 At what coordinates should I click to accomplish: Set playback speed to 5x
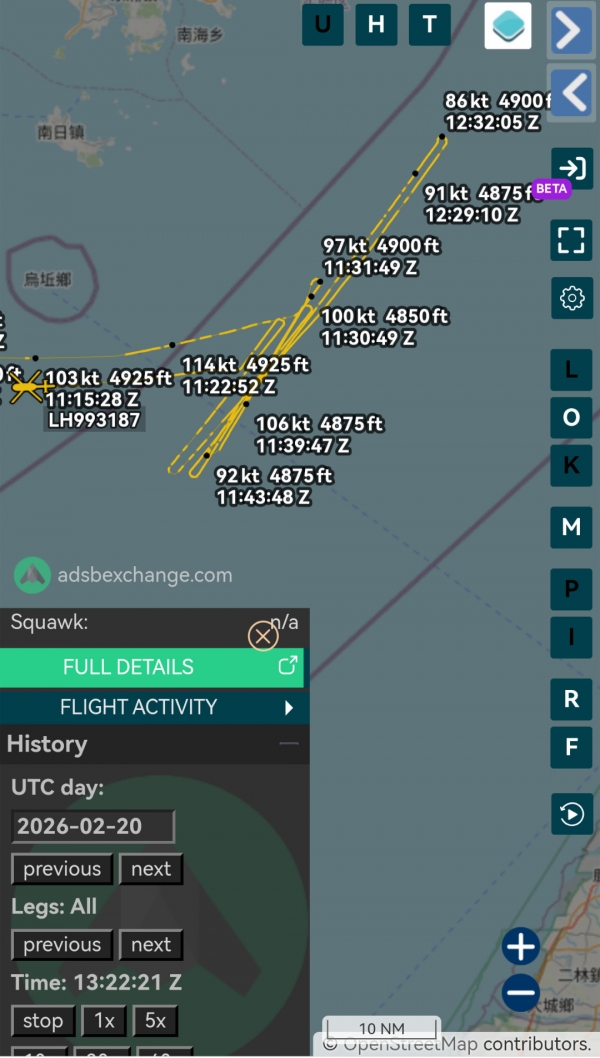pos(155,1021)
